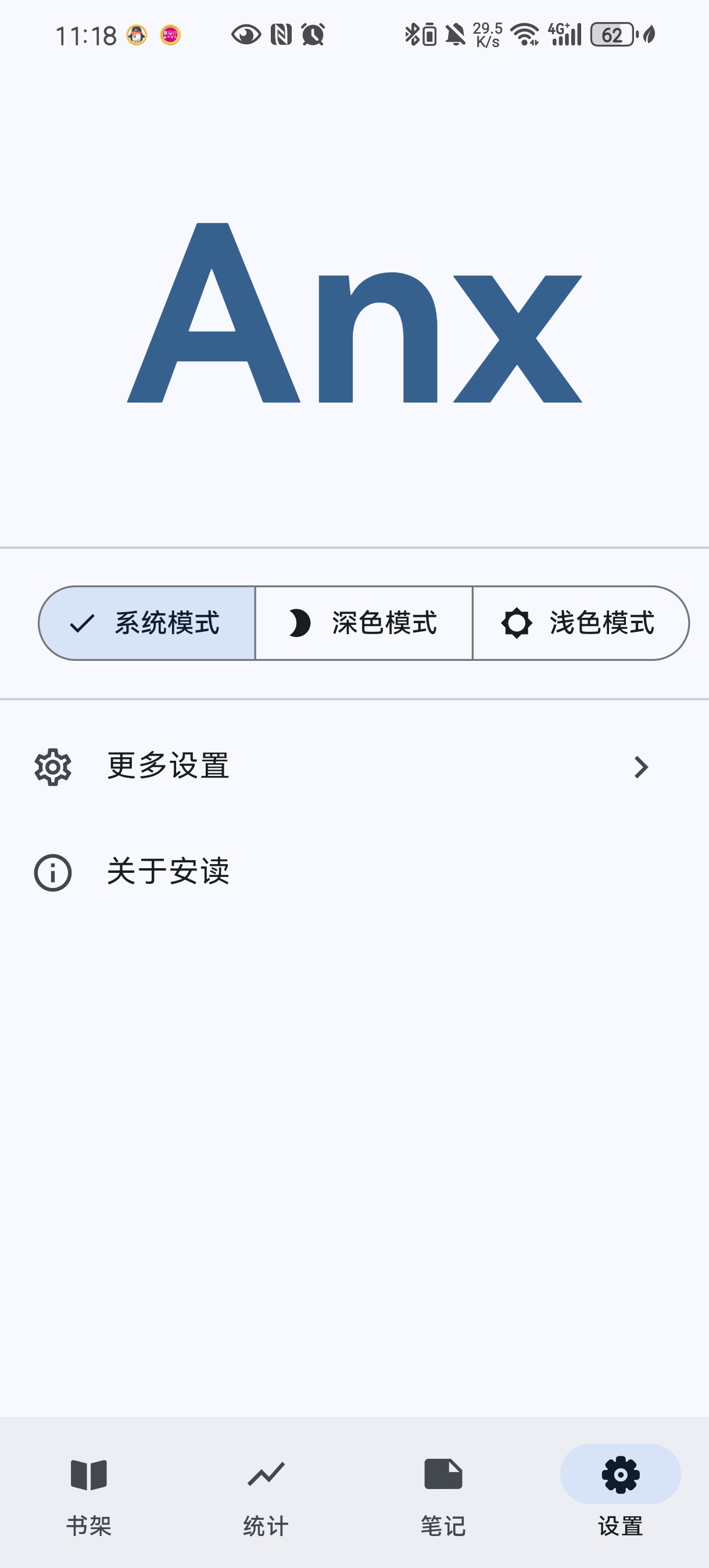Viewport: 709px width, 1568px height.
Task: Go to the 书架 bookshelf tab
Action: 89,1491
